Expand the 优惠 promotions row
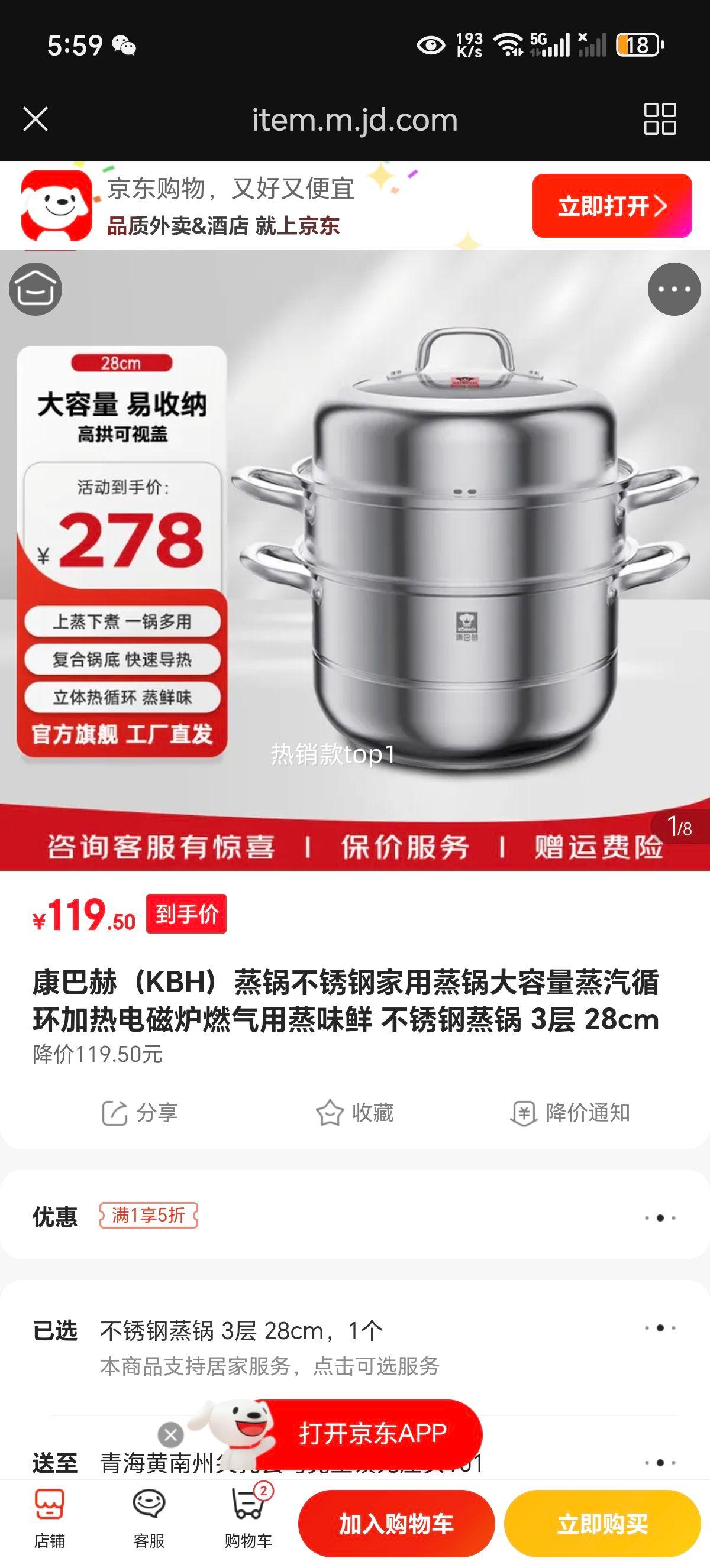 tap(660, 1219)
